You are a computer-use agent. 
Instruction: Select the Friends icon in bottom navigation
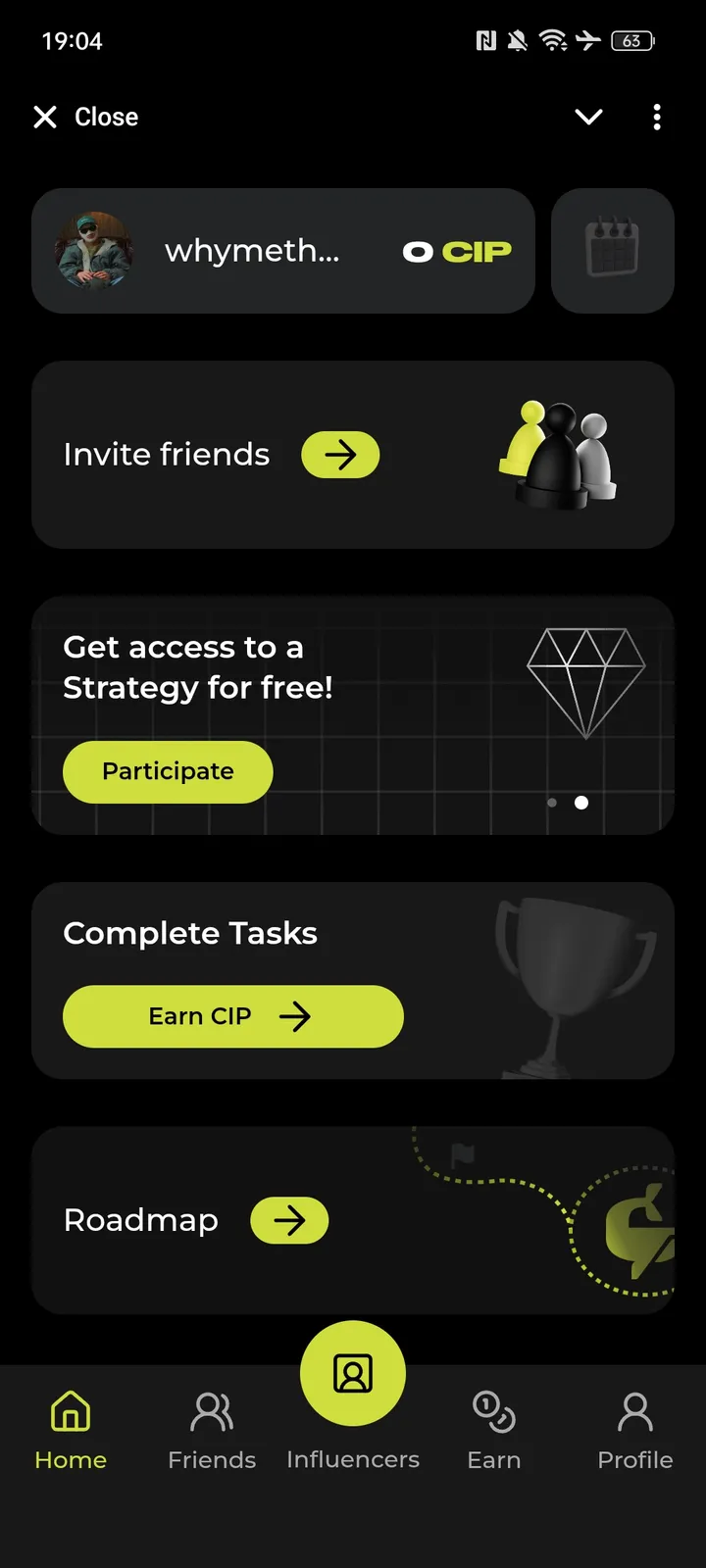(x=211, y=1411)
